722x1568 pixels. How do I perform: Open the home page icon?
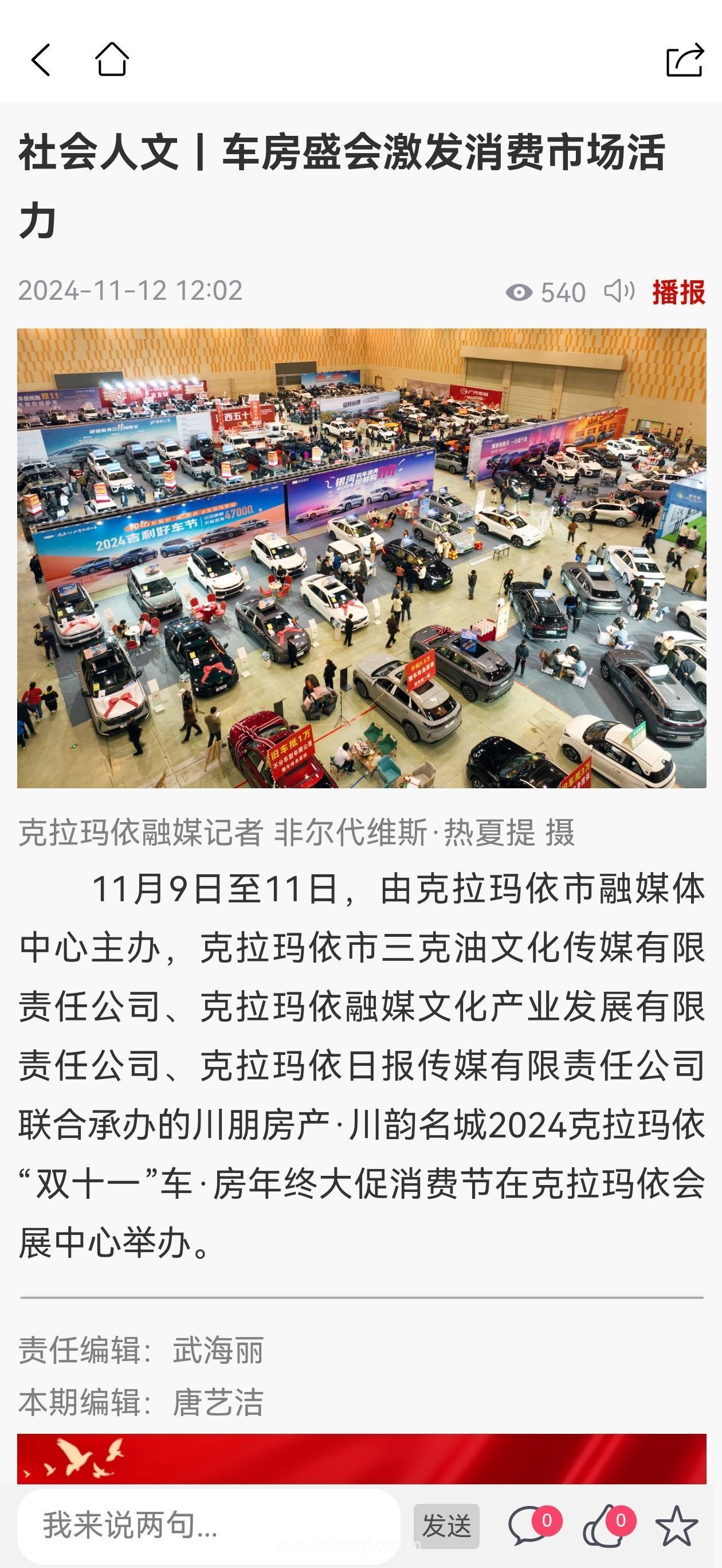pos(112,59)
